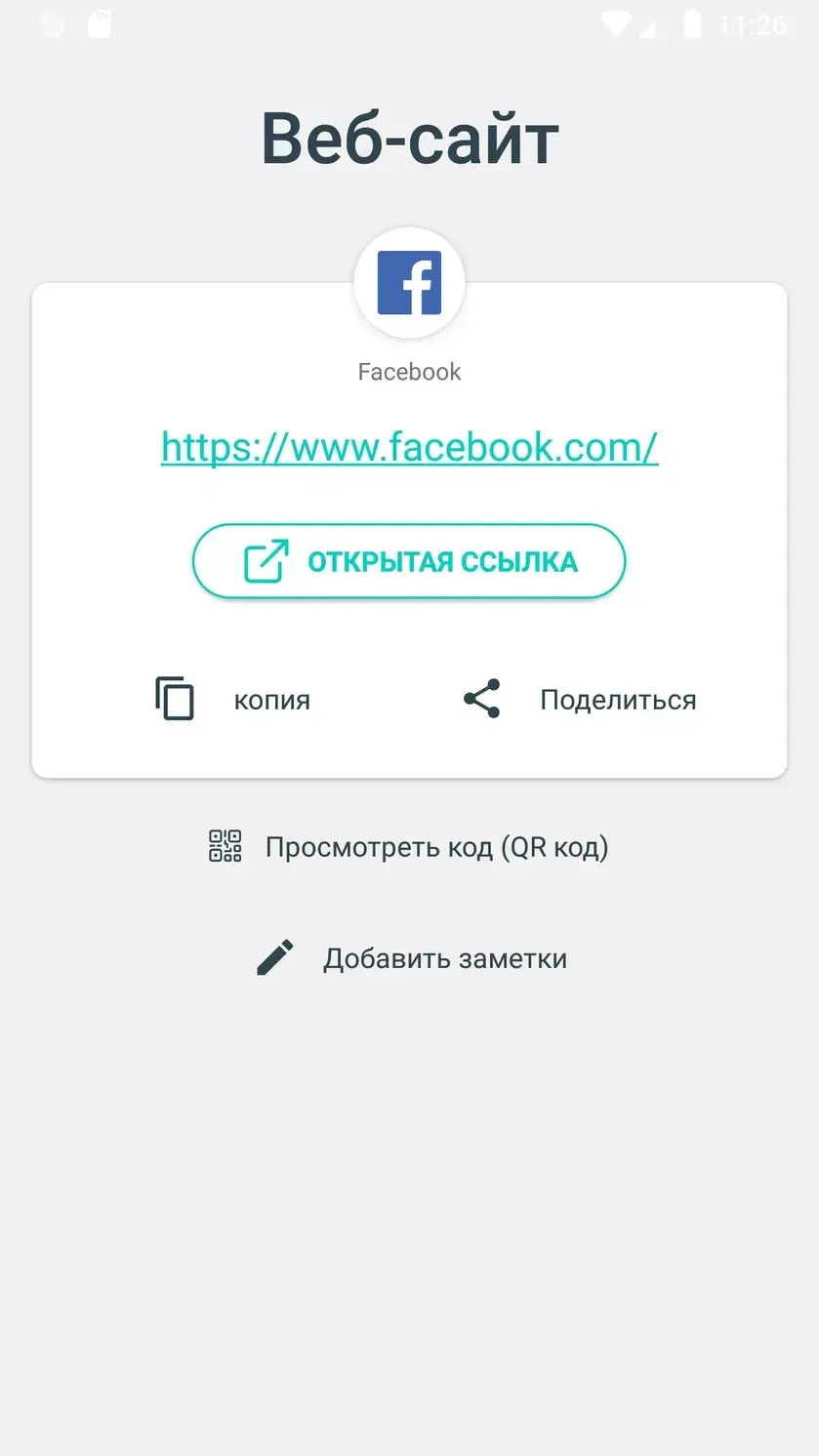Tap Просмотреть код (QR код)
The image size is (819, 1456).
435,846
